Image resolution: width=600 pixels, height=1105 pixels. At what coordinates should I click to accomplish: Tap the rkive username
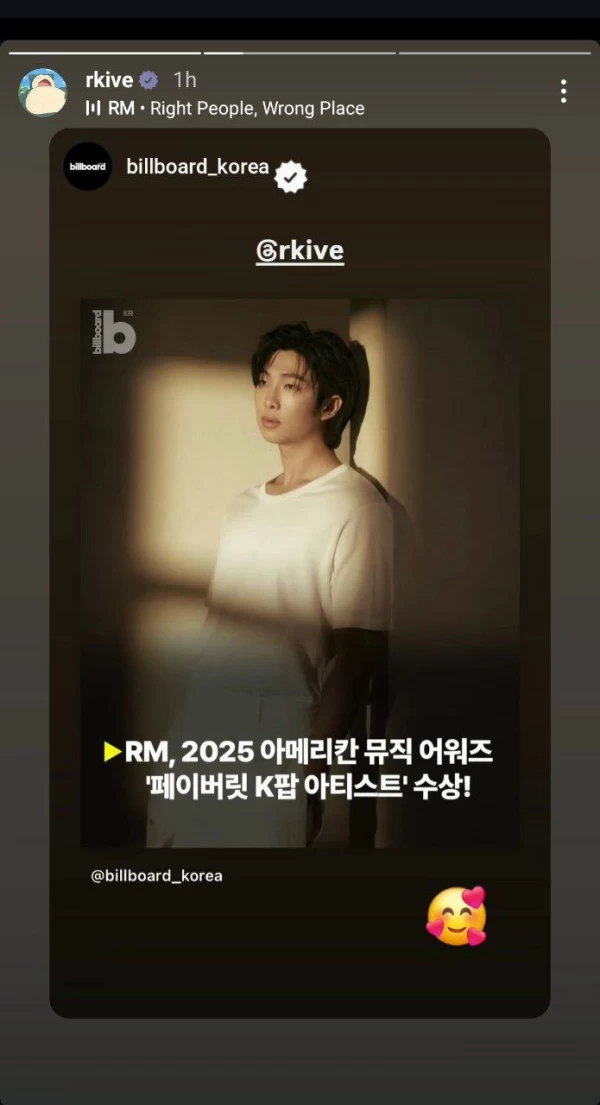109,80
